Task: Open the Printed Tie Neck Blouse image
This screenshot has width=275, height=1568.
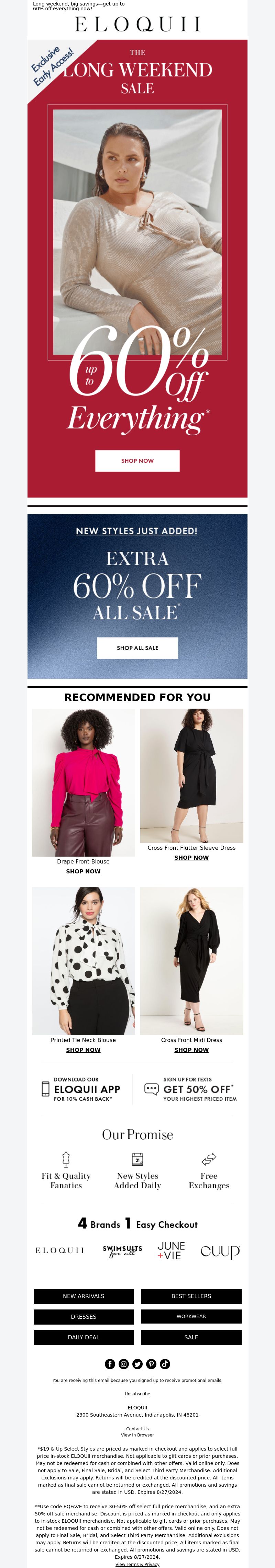Action: pyautogui.click(x=84, y=961)
